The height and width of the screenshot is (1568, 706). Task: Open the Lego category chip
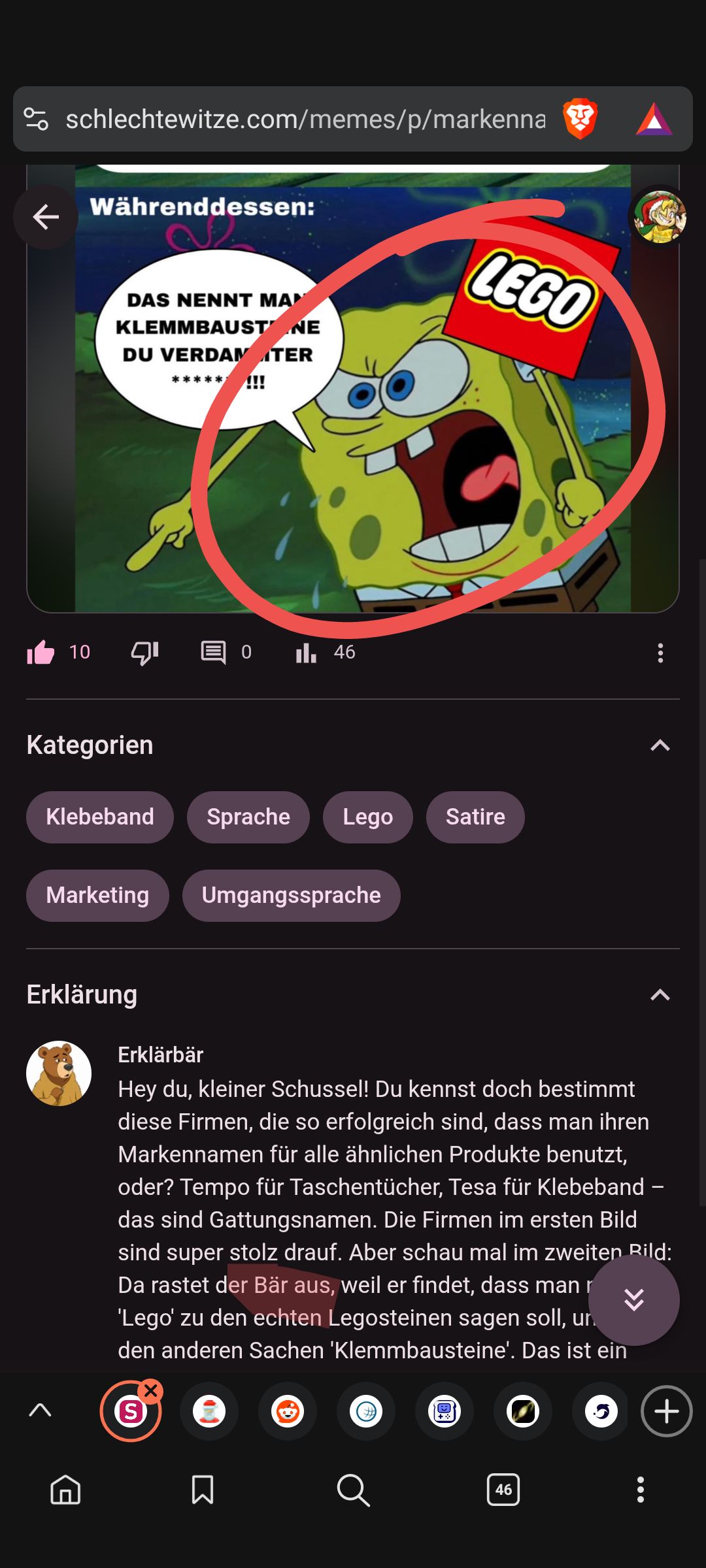tap(367, 817)
